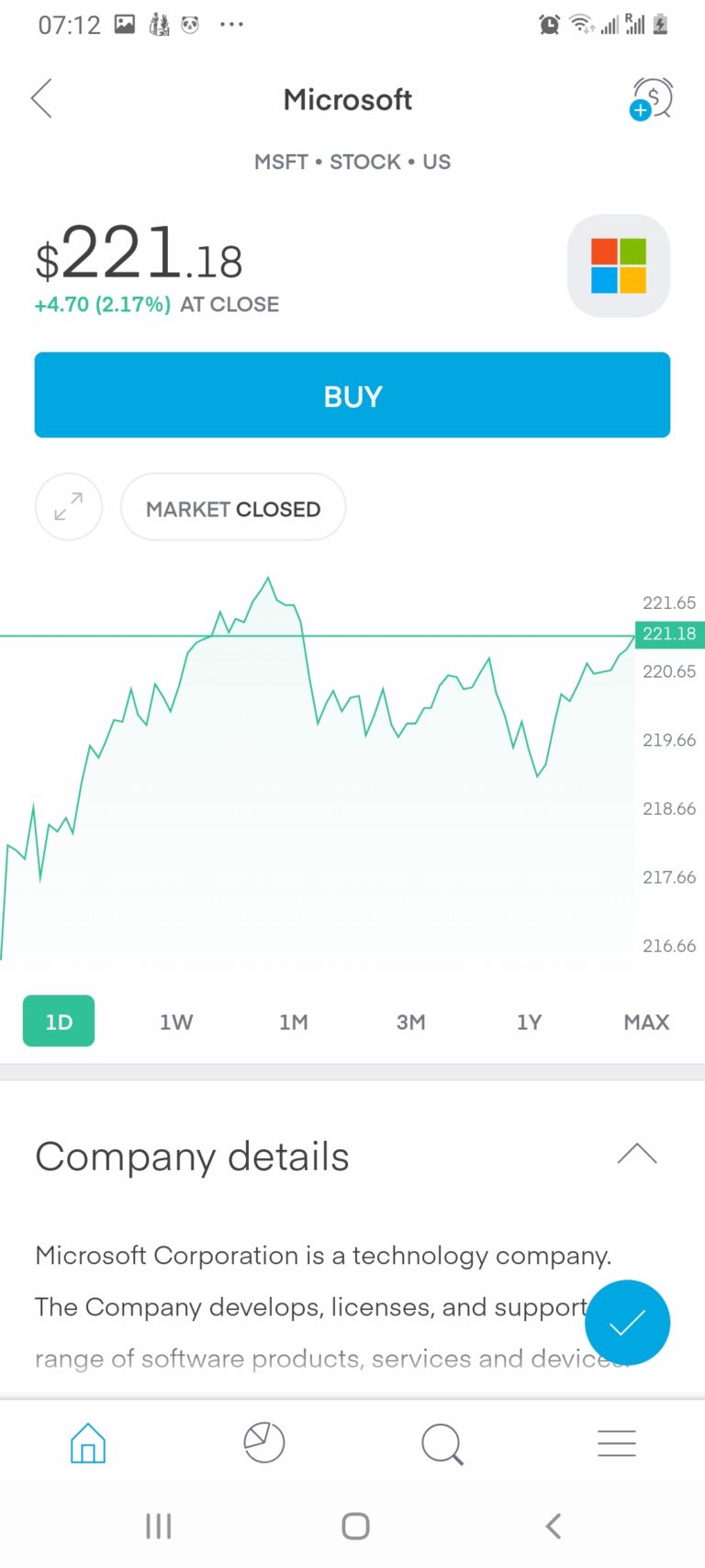This screenshot has width=705, height=1568.
Task: Expand the chart to fullscreen
Action: point(69,506)
